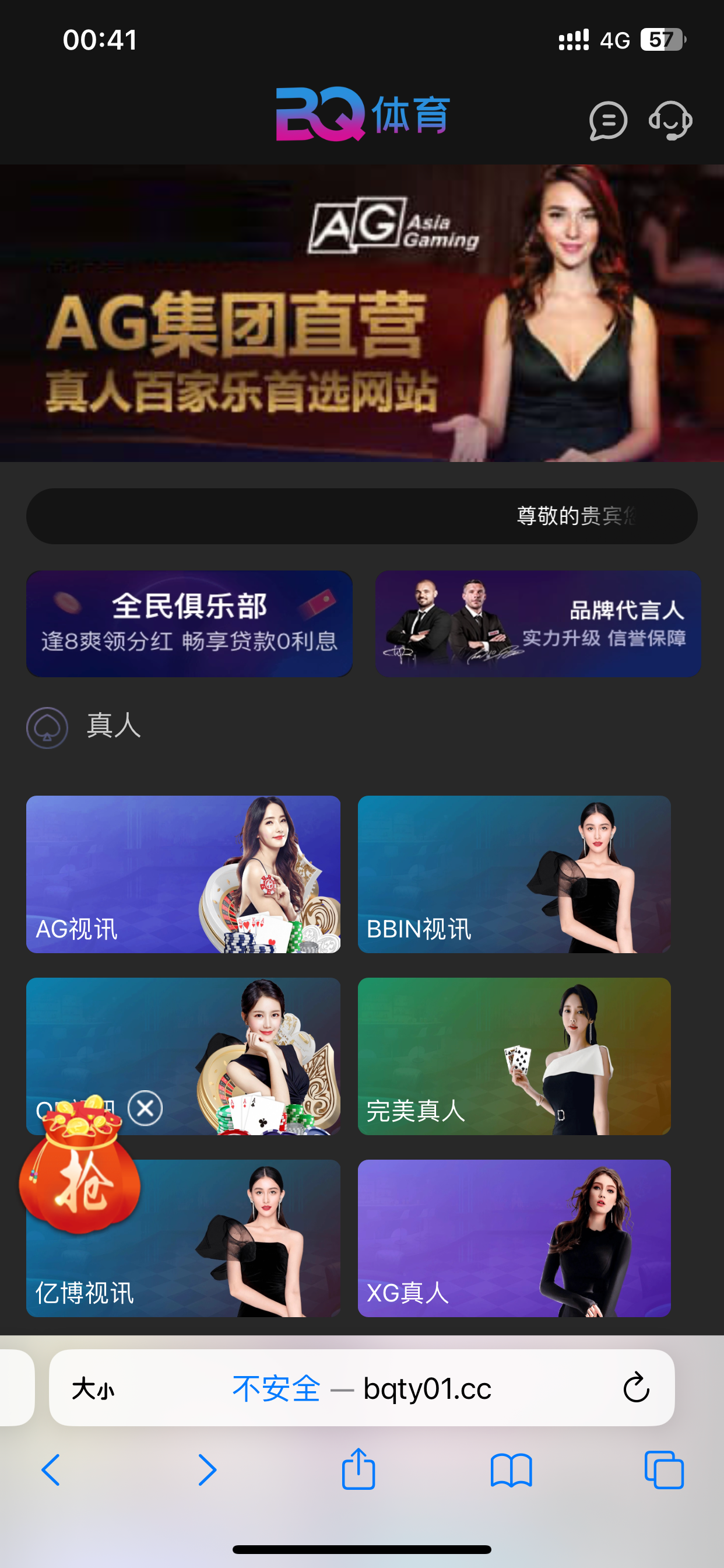The height and width of the screenshot is (1568, 724).
Task: Reload the current page
Action: [x=636, y=1388]
